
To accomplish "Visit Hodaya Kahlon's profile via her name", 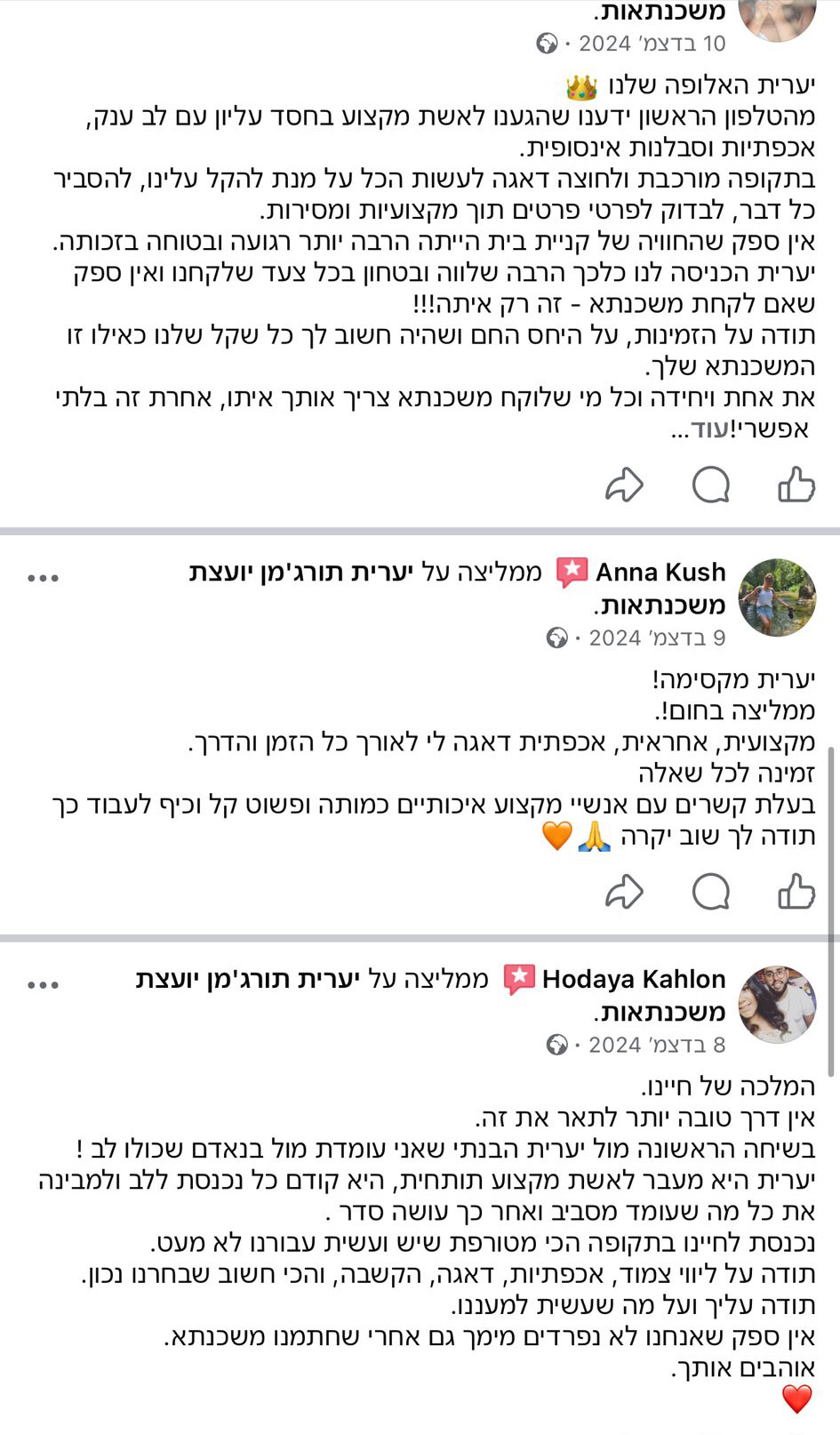I will [x=634, y=979].
